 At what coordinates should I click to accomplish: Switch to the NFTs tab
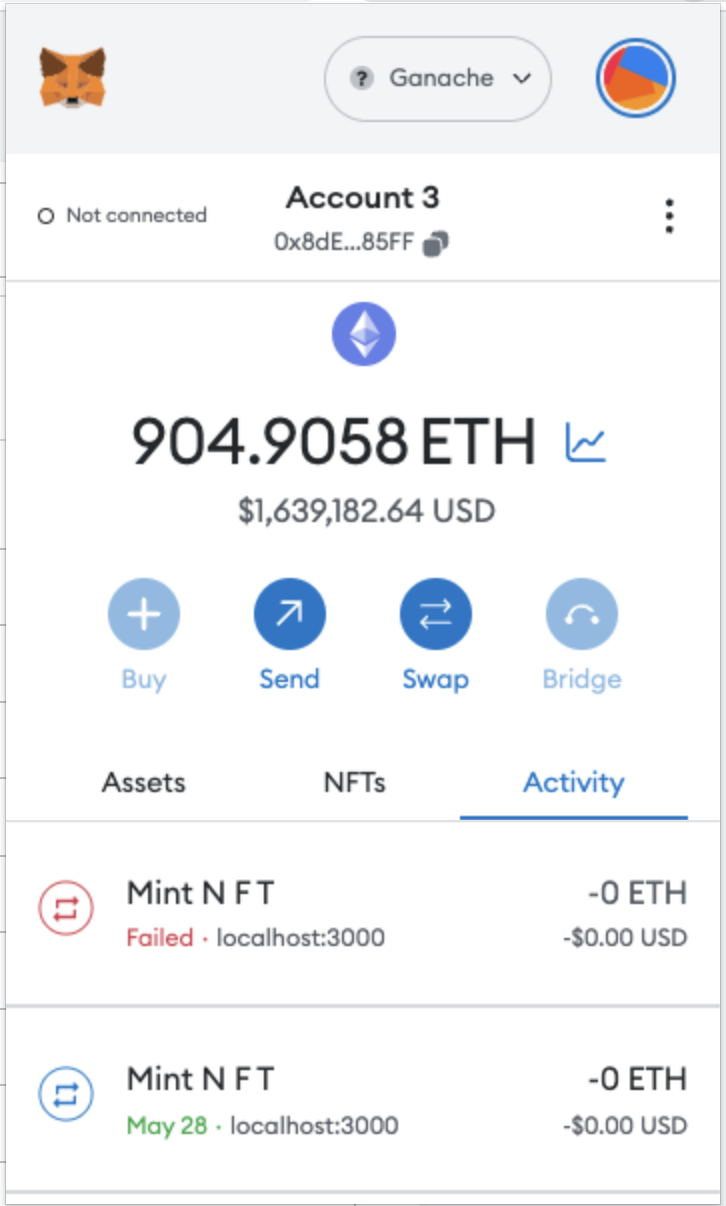pyautogui.click(x=355, y=782)
